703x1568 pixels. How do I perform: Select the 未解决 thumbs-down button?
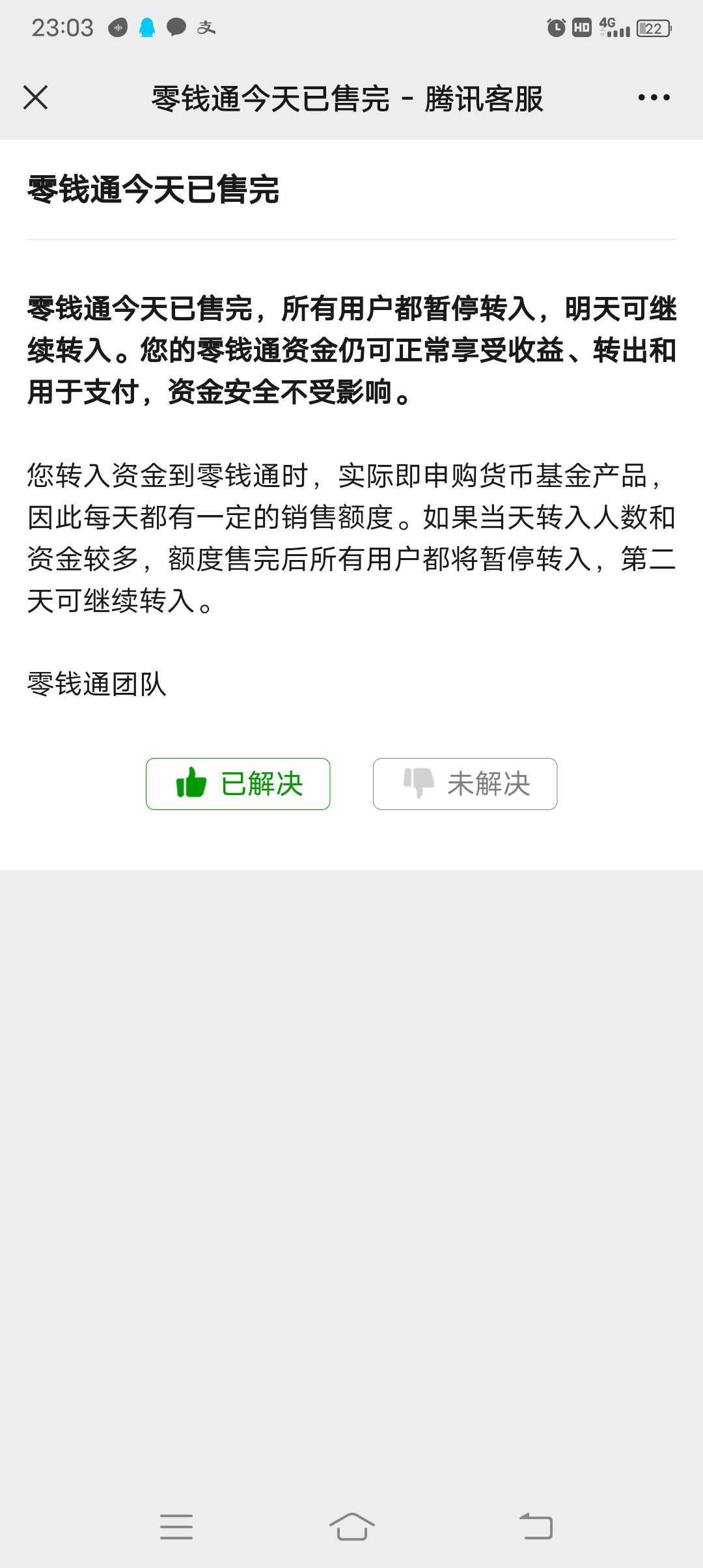click(x=465, y=784)
